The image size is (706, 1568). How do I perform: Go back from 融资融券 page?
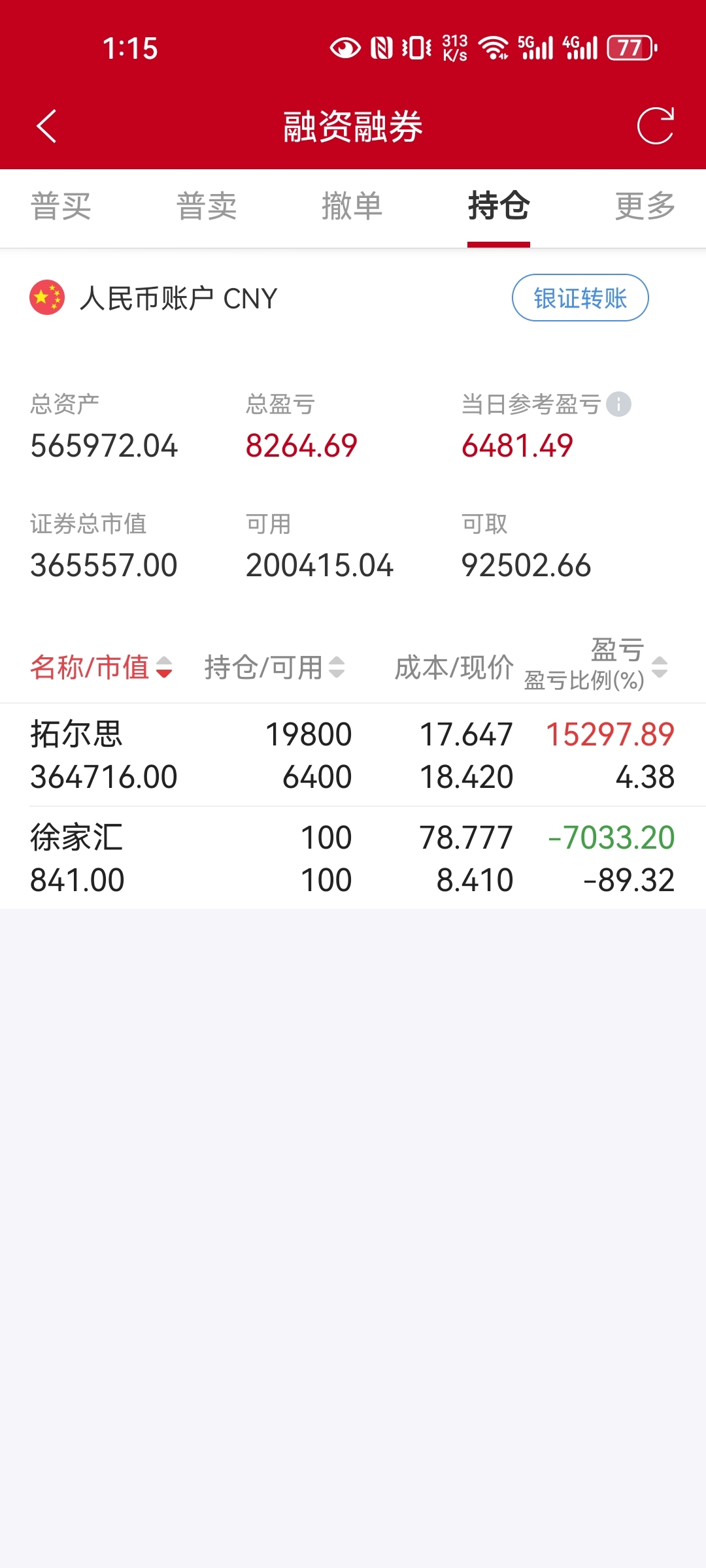click(x=46, y=126)
